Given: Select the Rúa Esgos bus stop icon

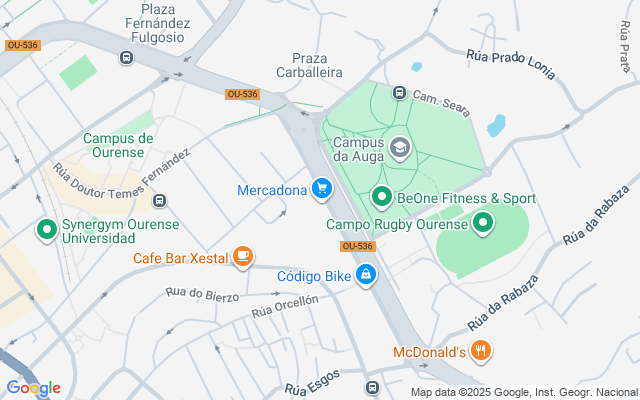Looking at the screenshot, I should coord(372,388).
